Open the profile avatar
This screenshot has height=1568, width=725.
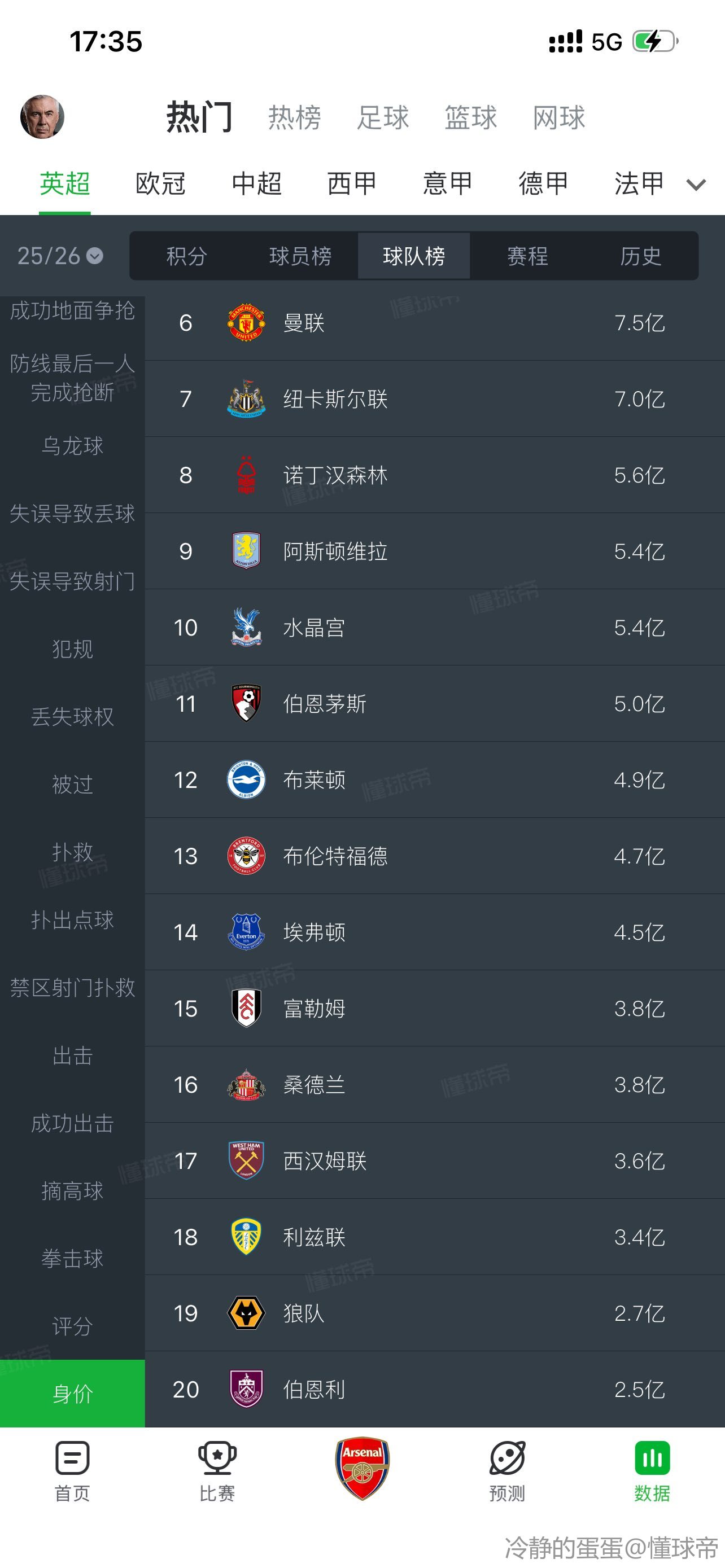coord(42,117)
